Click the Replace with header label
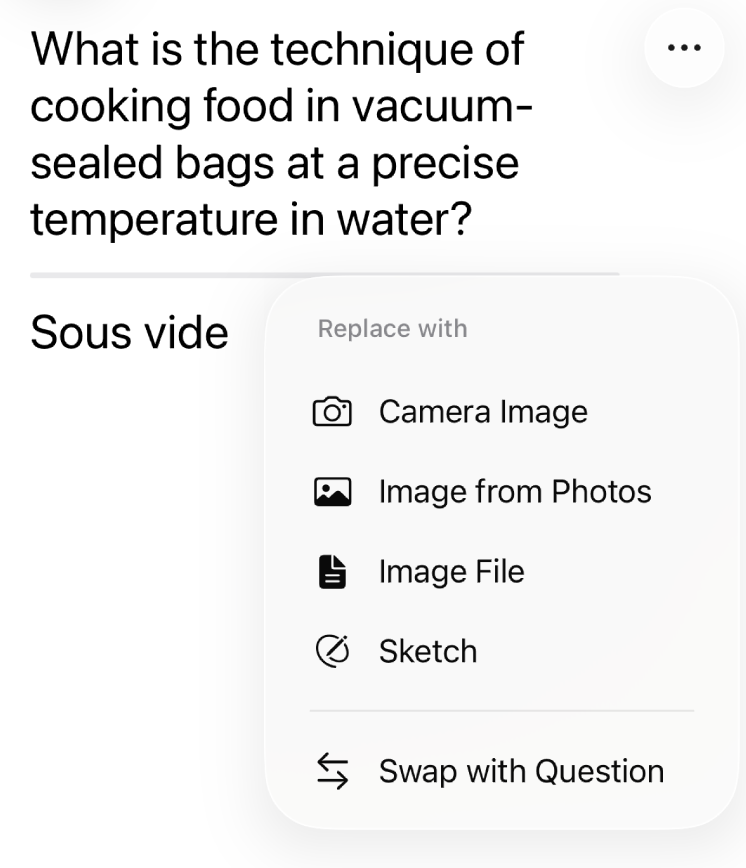 click(392, 328)
